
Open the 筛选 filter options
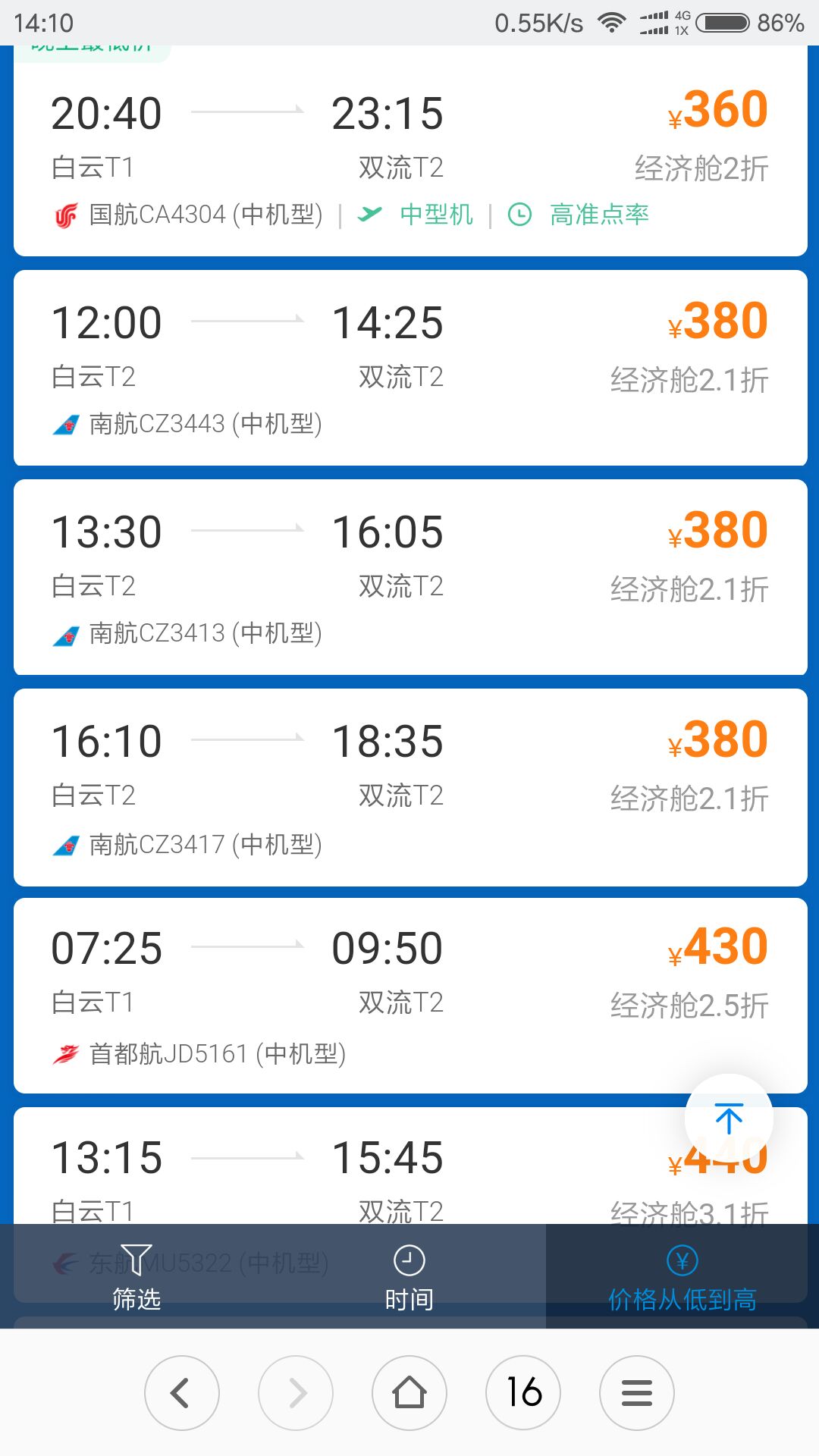pos(136,1277)
